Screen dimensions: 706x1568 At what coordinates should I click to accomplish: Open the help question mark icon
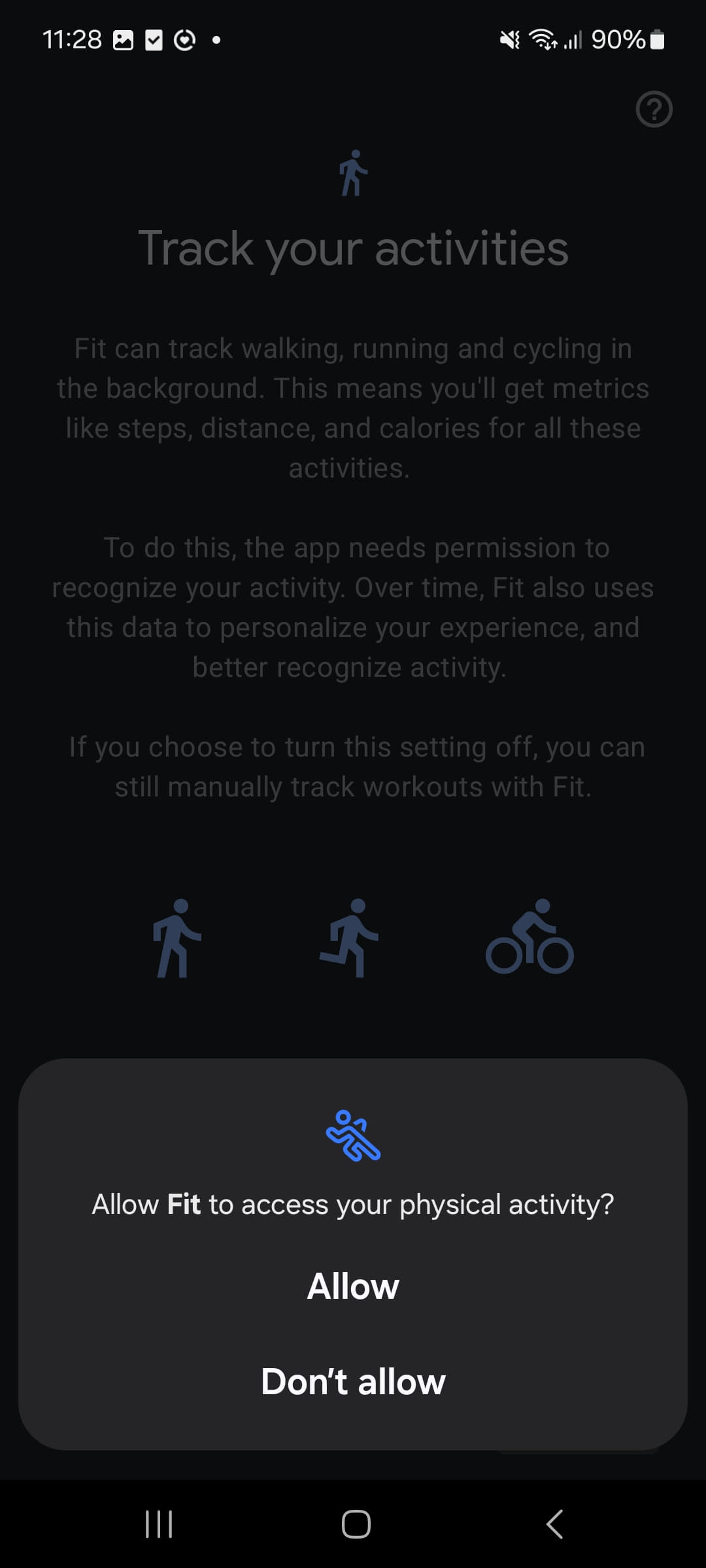(x=654, y=109)
